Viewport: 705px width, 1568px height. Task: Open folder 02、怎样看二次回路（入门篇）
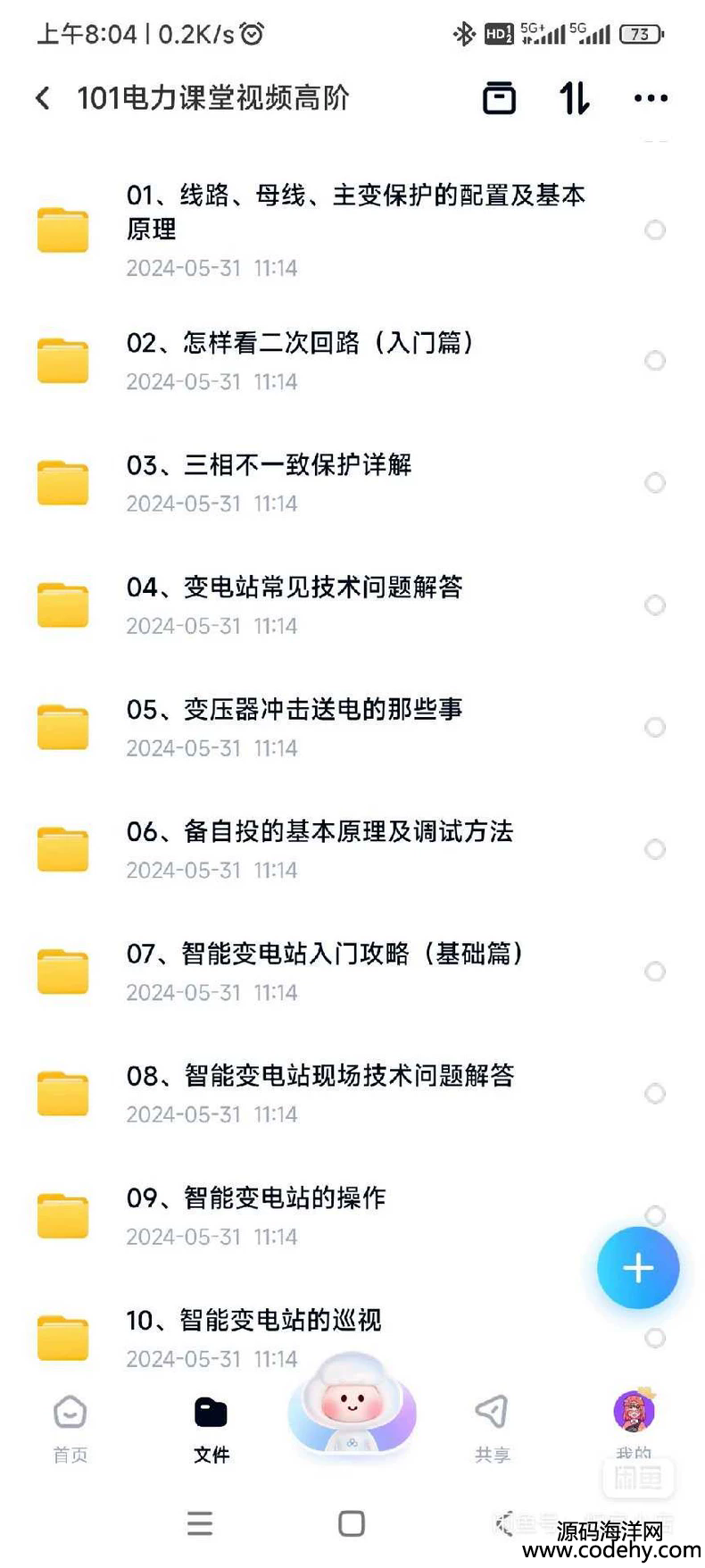300,343
